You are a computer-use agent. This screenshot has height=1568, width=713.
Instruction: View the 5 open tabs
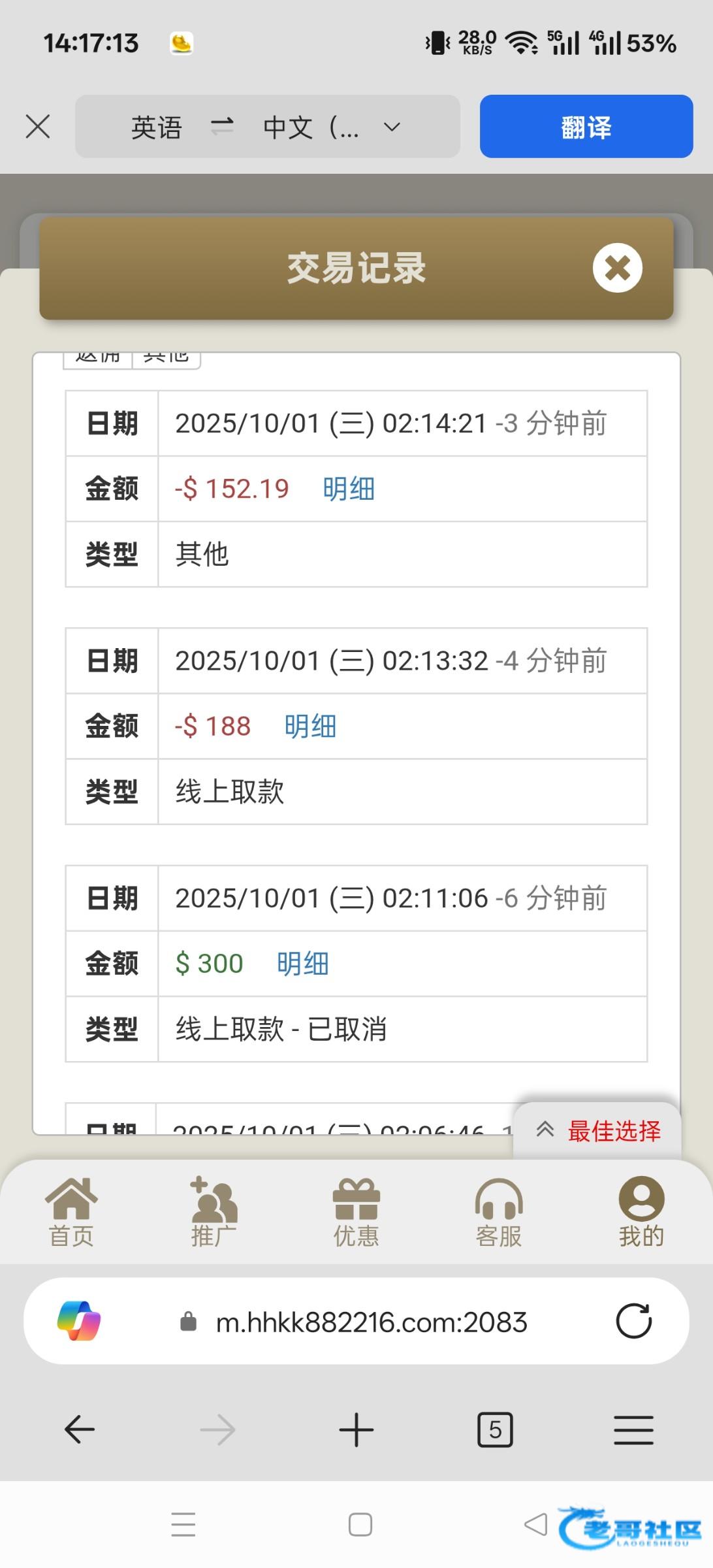tap(496, 1429)
